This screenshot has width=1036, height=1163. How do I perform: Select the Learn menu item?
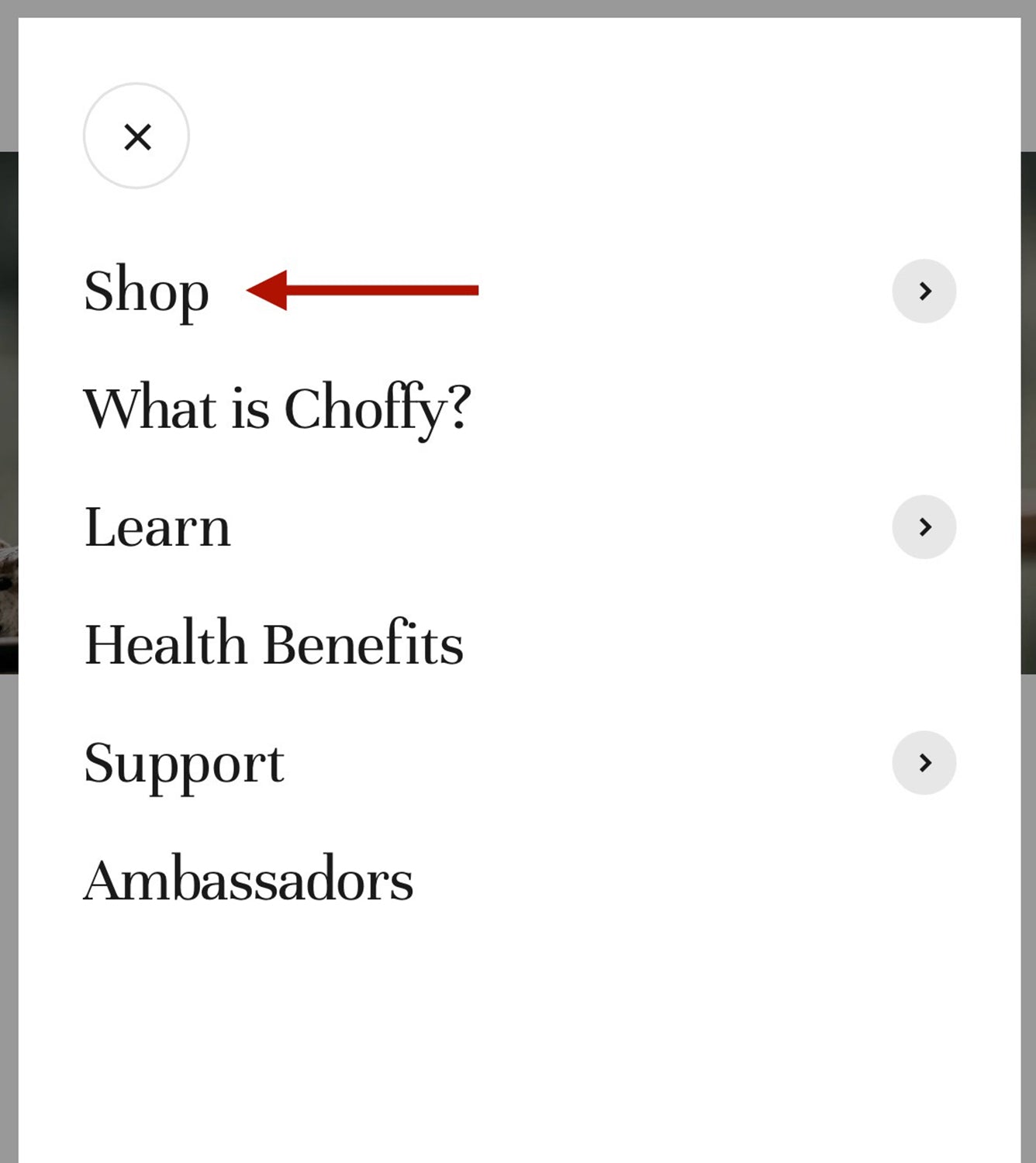pos(157,527)
